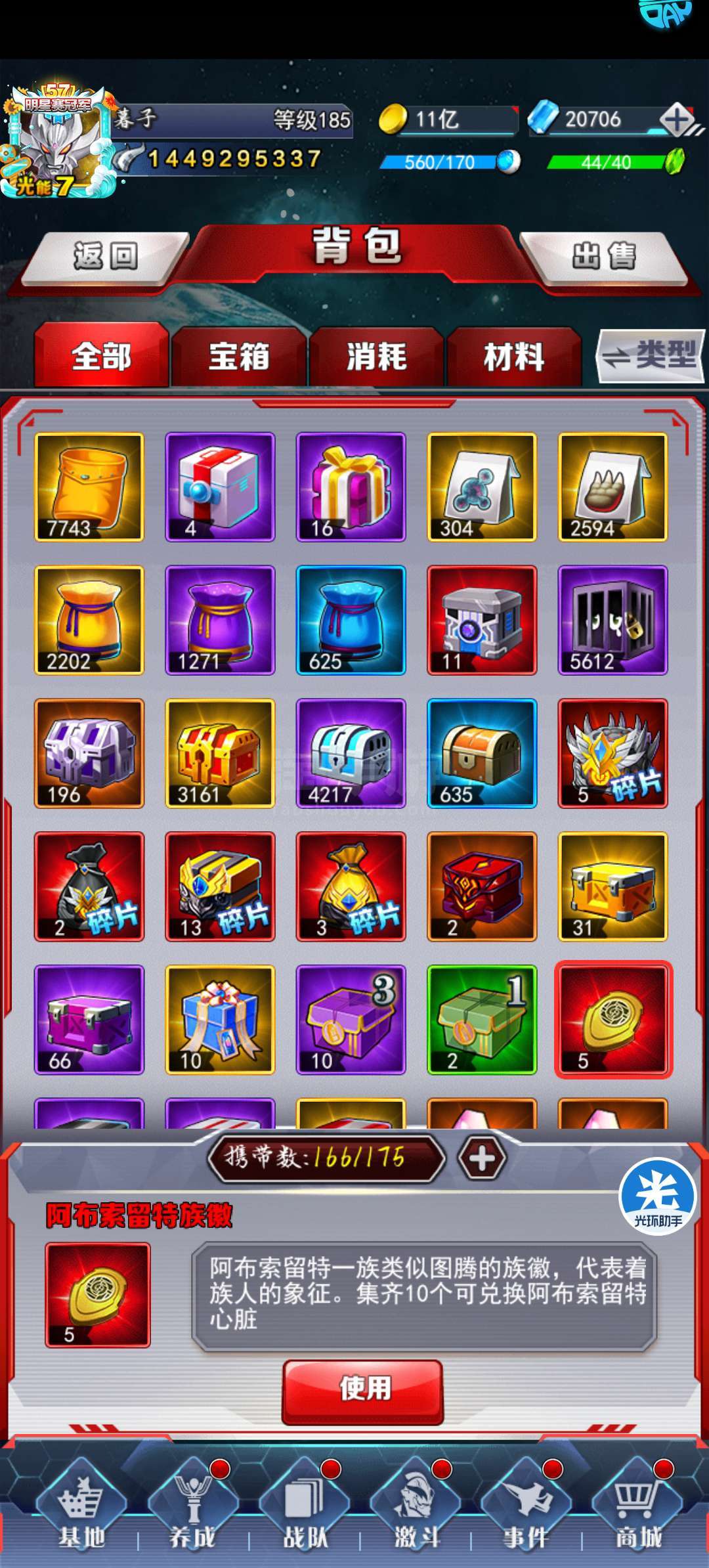
Task: Select the gold chest with count 3161
Action: [220, 754]
